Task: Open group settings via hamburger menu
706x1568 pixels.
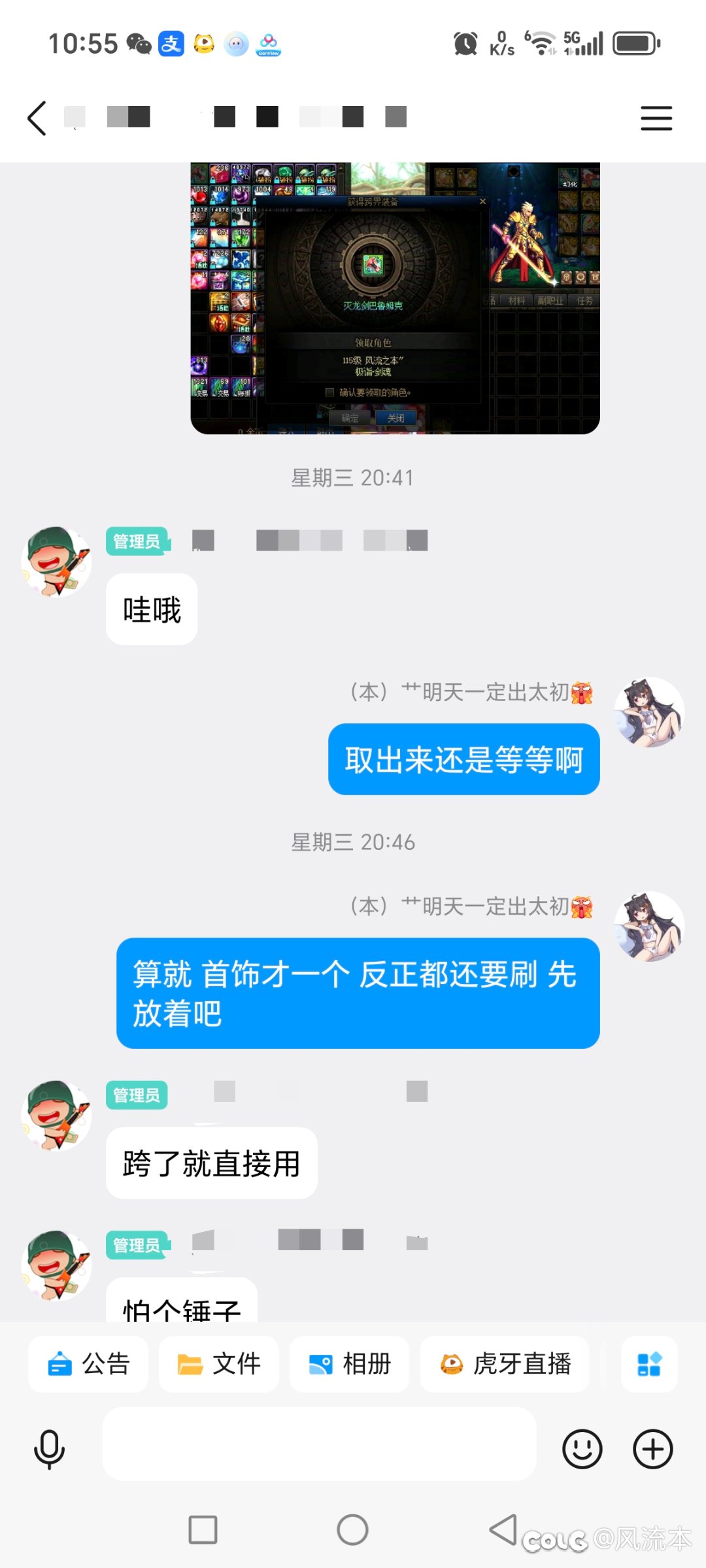Action: pos(657,119)
